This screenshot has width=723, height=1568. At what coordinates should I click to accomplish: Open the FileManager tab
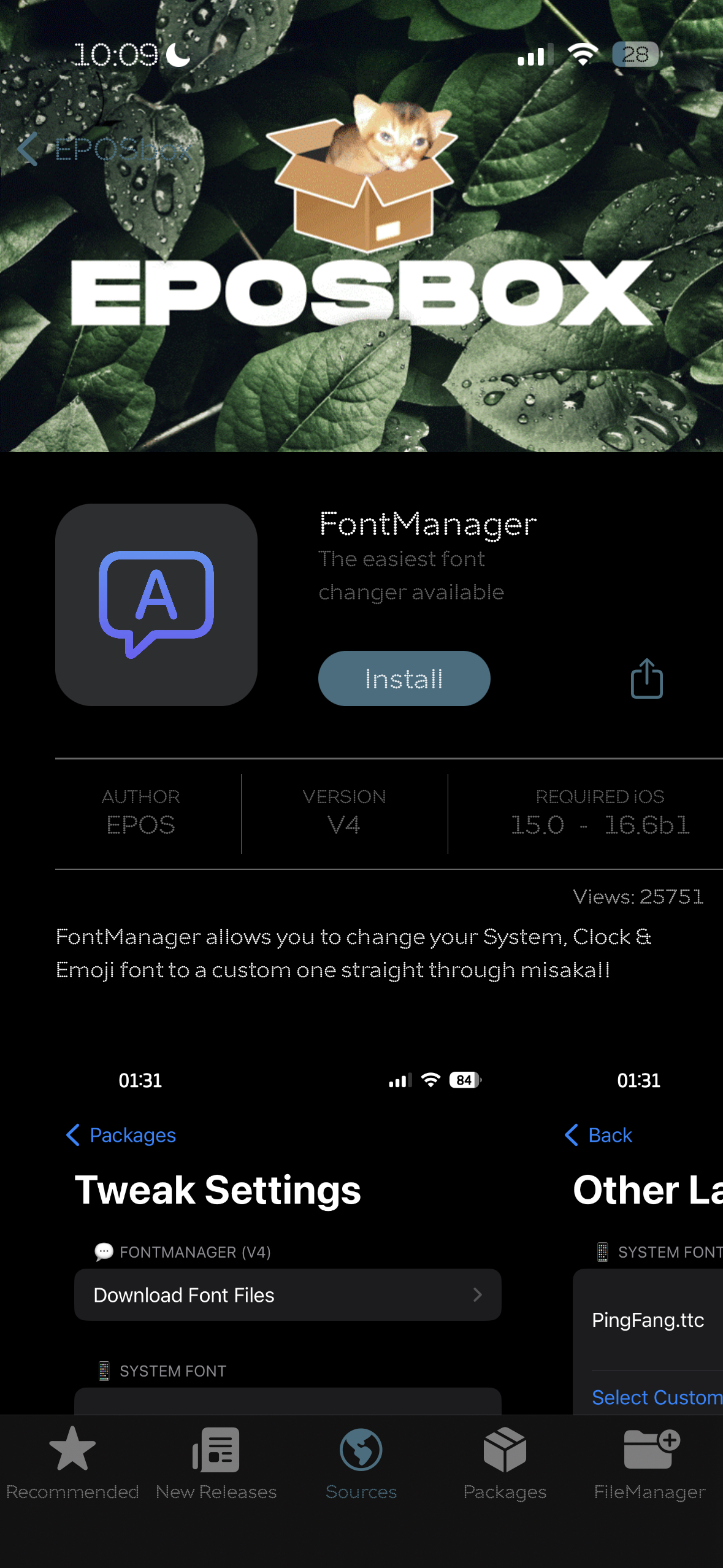[x=649, y=1464]
